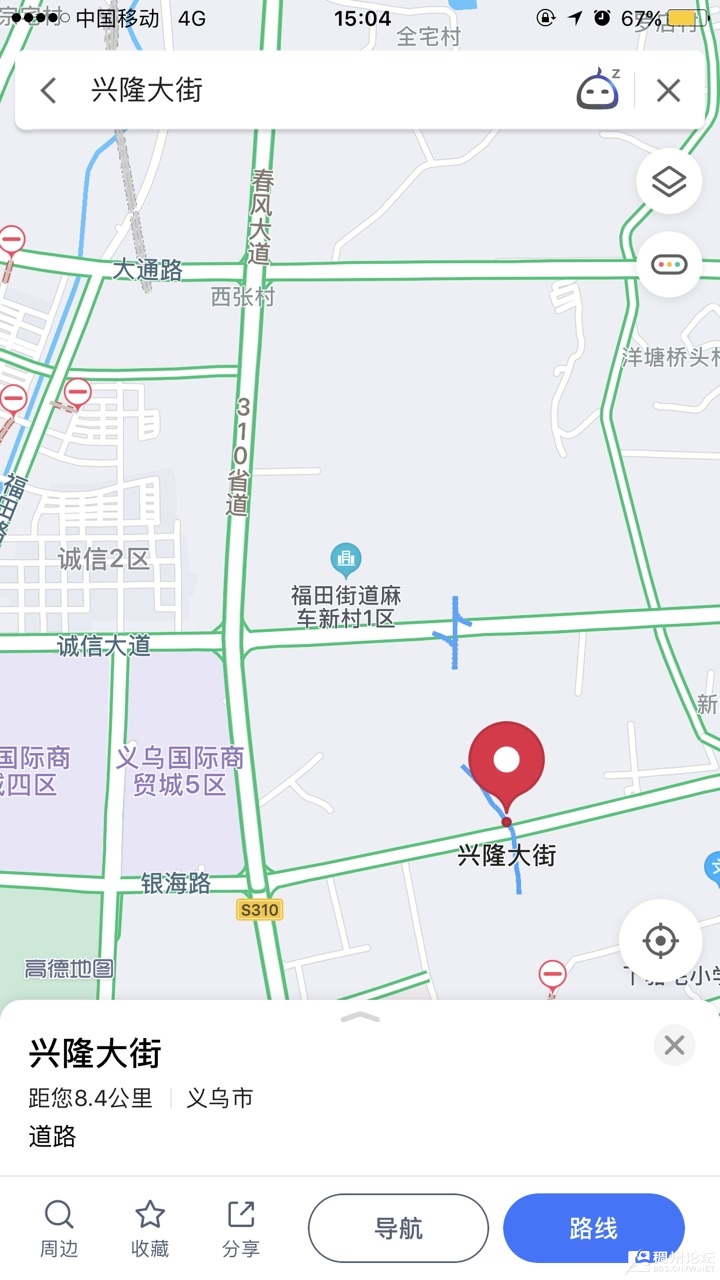Share this location via 分享

coord(241,1229)
